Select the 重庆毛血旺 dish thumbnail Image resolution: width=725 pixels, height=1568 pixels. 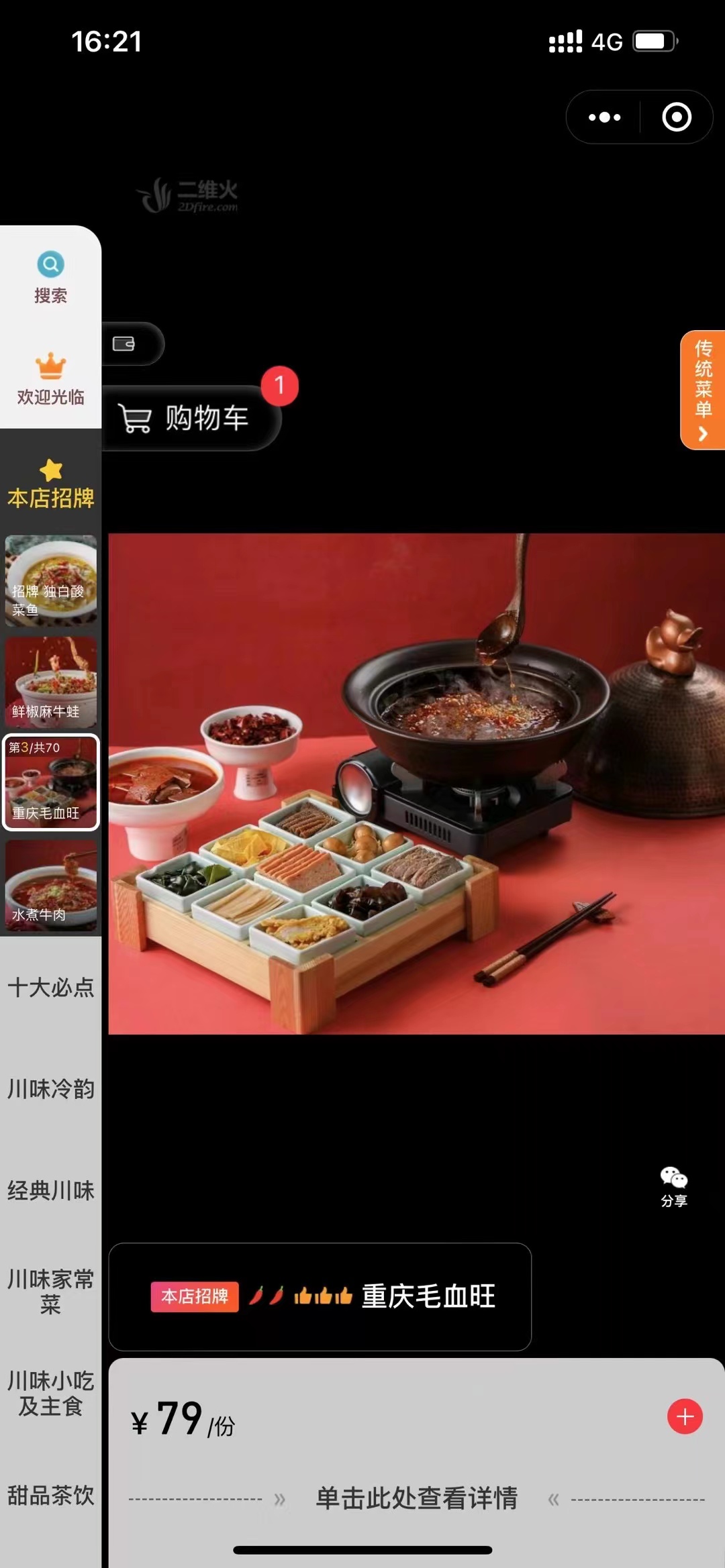(50, 782)
